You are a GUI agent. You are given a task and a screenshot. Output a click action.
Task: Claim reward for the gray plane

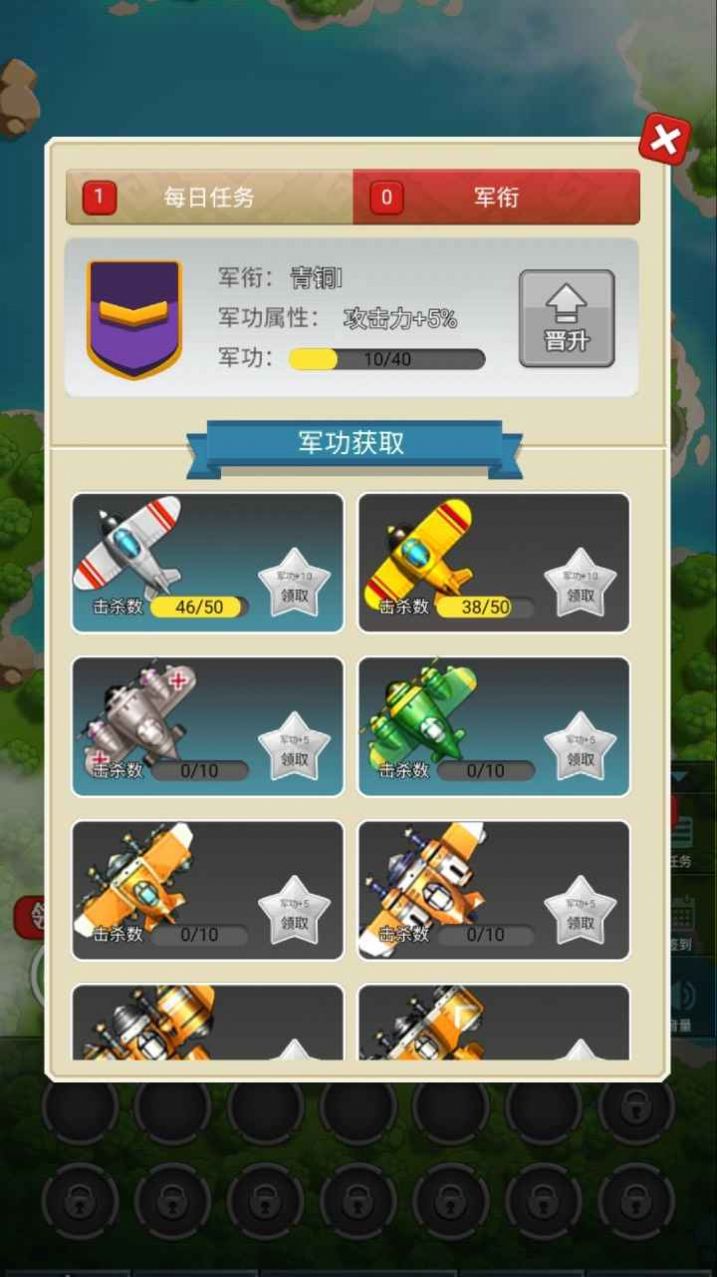(x=294, y=748)
